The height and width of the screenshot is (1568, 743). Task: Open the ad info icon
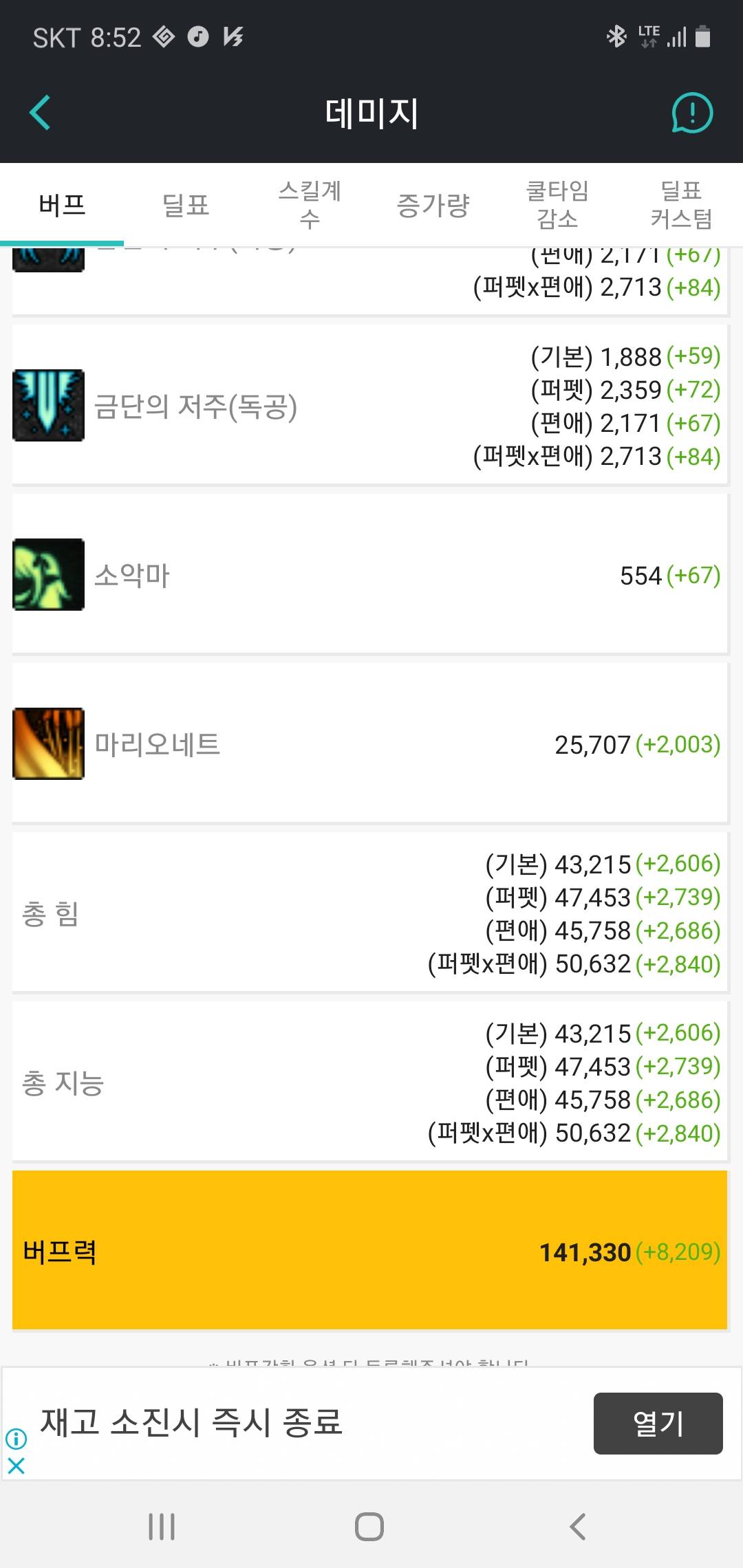pyautogui.click(x=16, y=1438)
